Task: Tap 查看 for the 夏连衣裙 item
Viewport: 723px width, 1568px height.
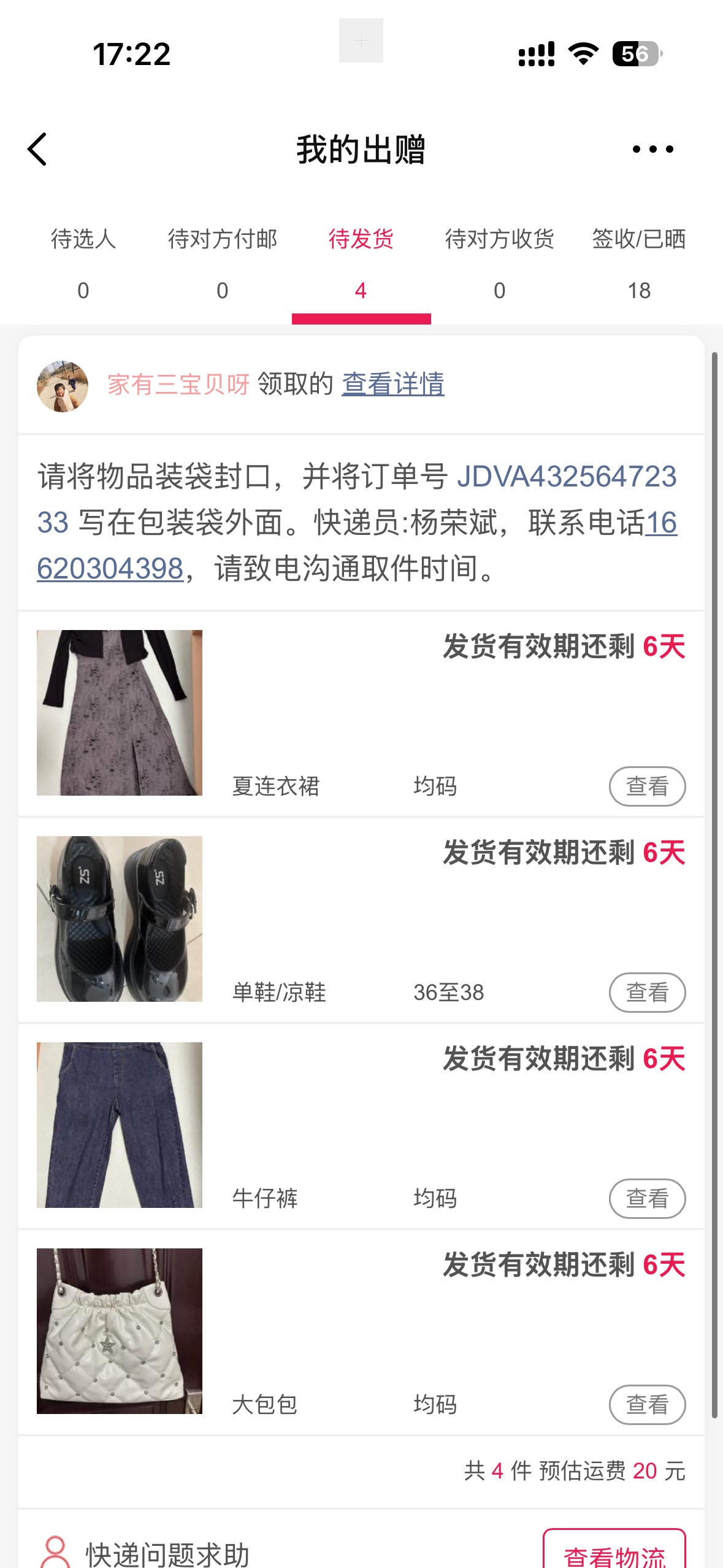Action: [x=647, y=786]
